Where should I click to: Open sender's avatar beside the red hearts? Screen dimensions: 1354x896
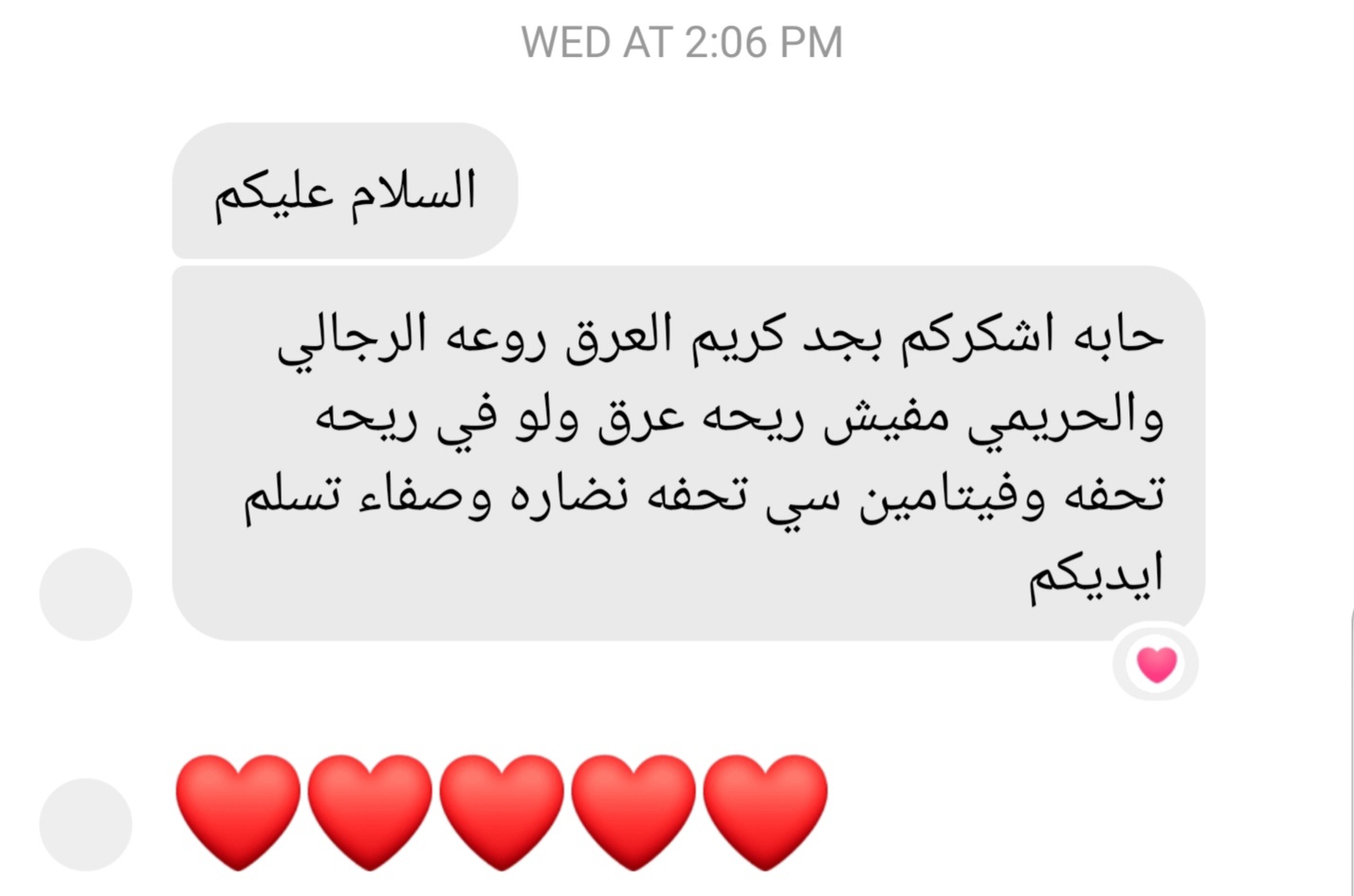click(x=85, y=824)
